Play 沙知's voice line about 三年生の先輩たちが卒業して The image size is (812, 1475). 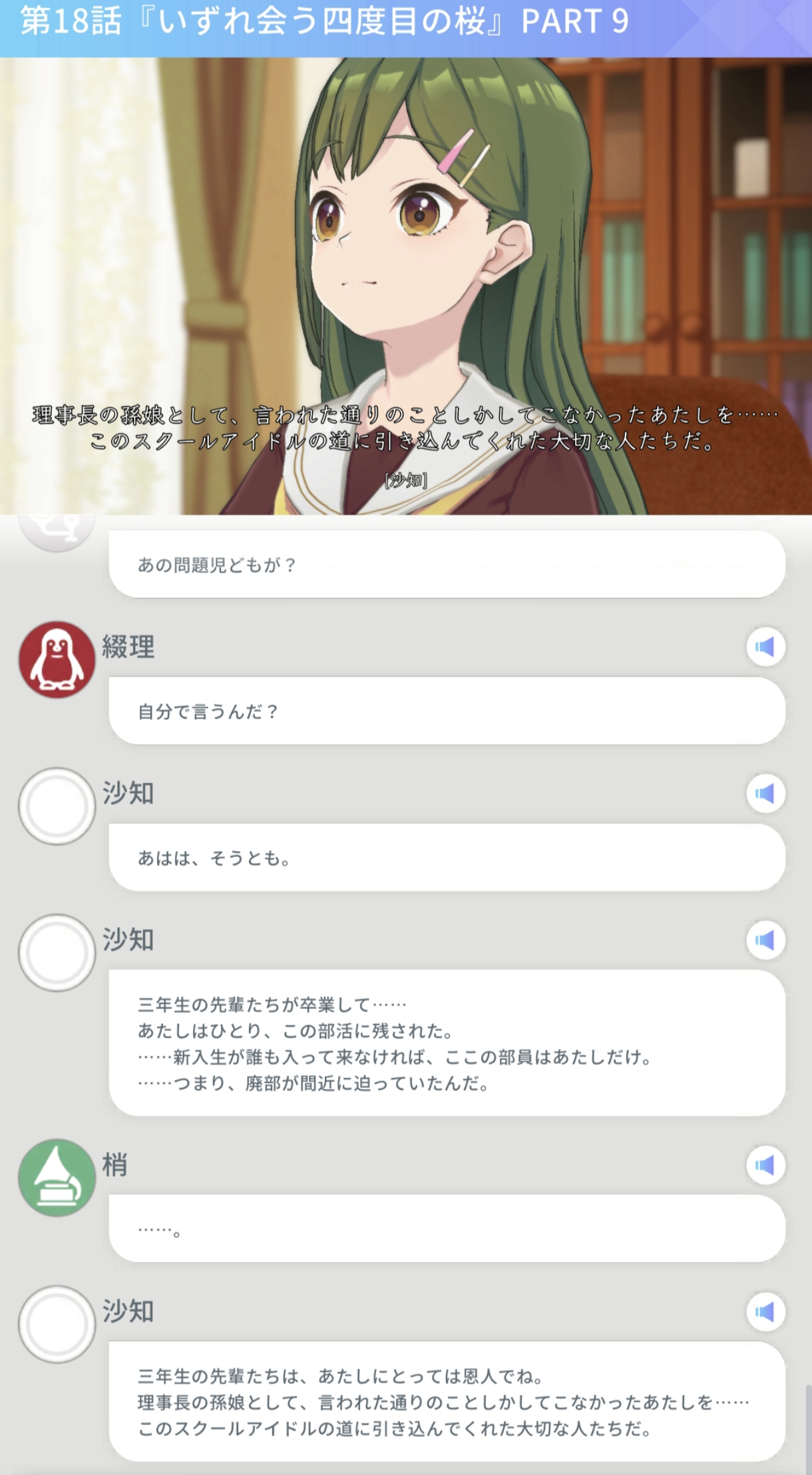(x=765, y=940)
